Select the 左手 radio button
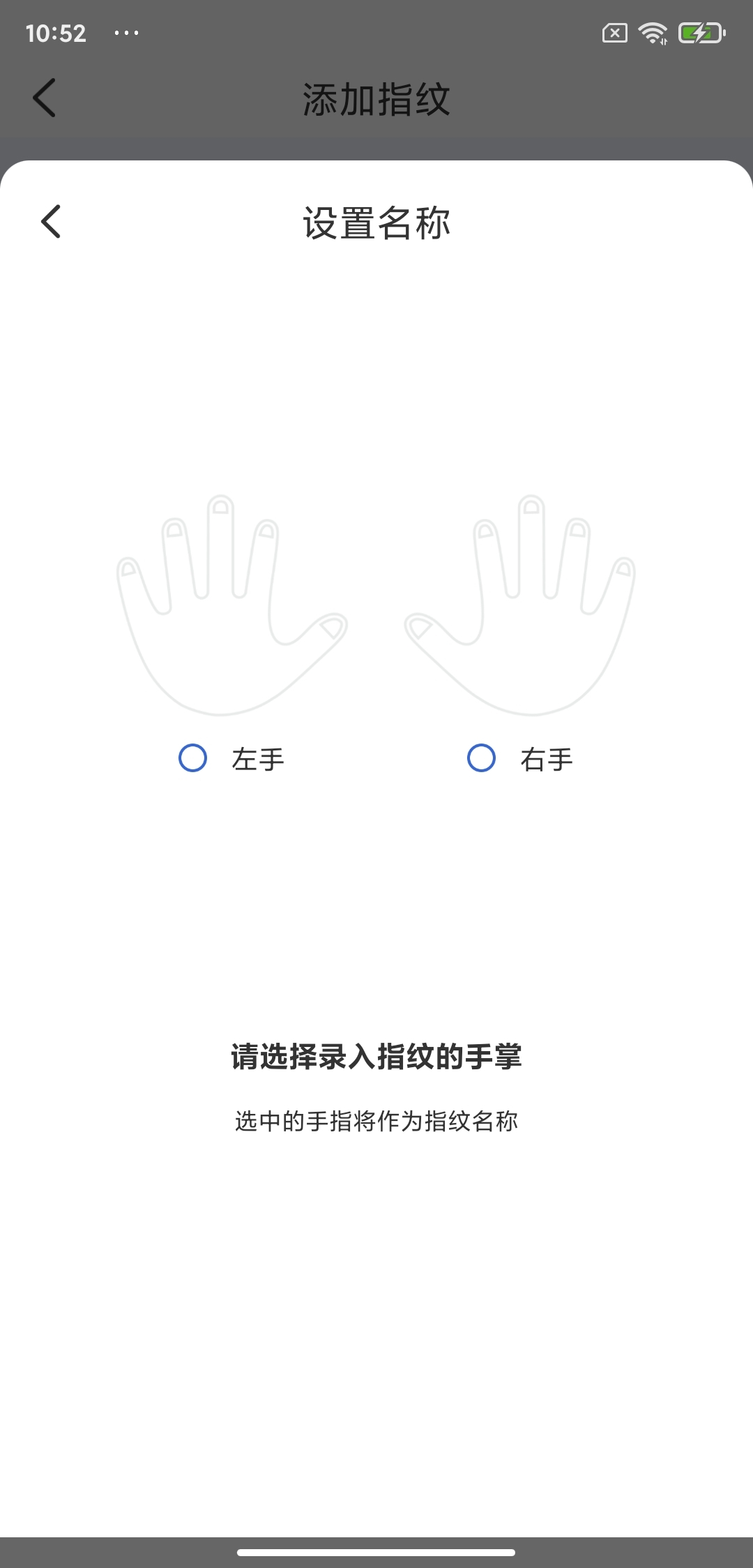 (x=193, y=758)
